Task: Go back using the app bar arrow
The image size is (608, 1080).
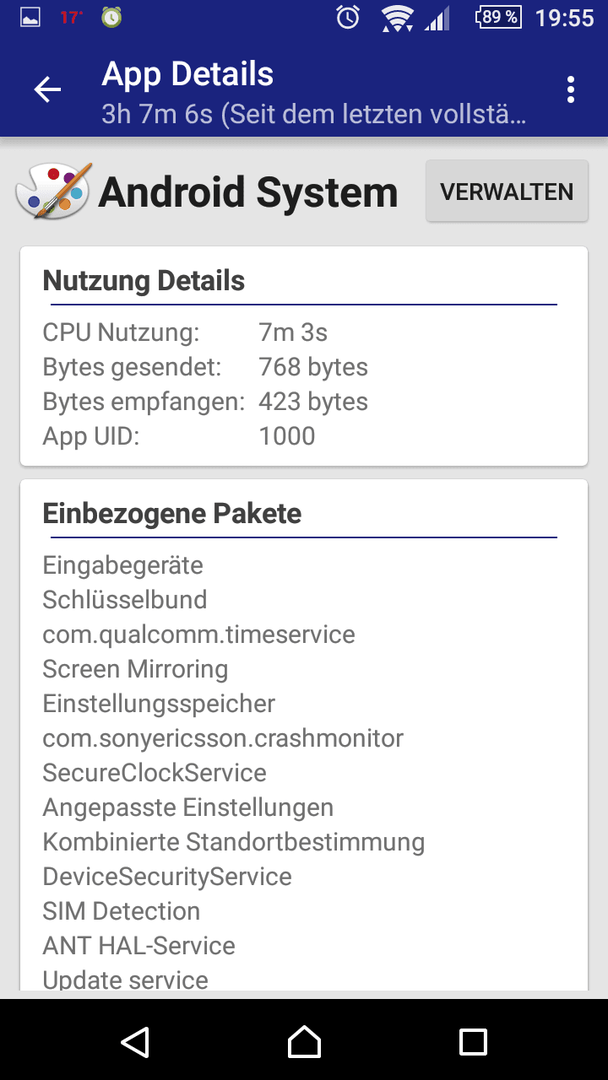Action: [x=48, y=90]
